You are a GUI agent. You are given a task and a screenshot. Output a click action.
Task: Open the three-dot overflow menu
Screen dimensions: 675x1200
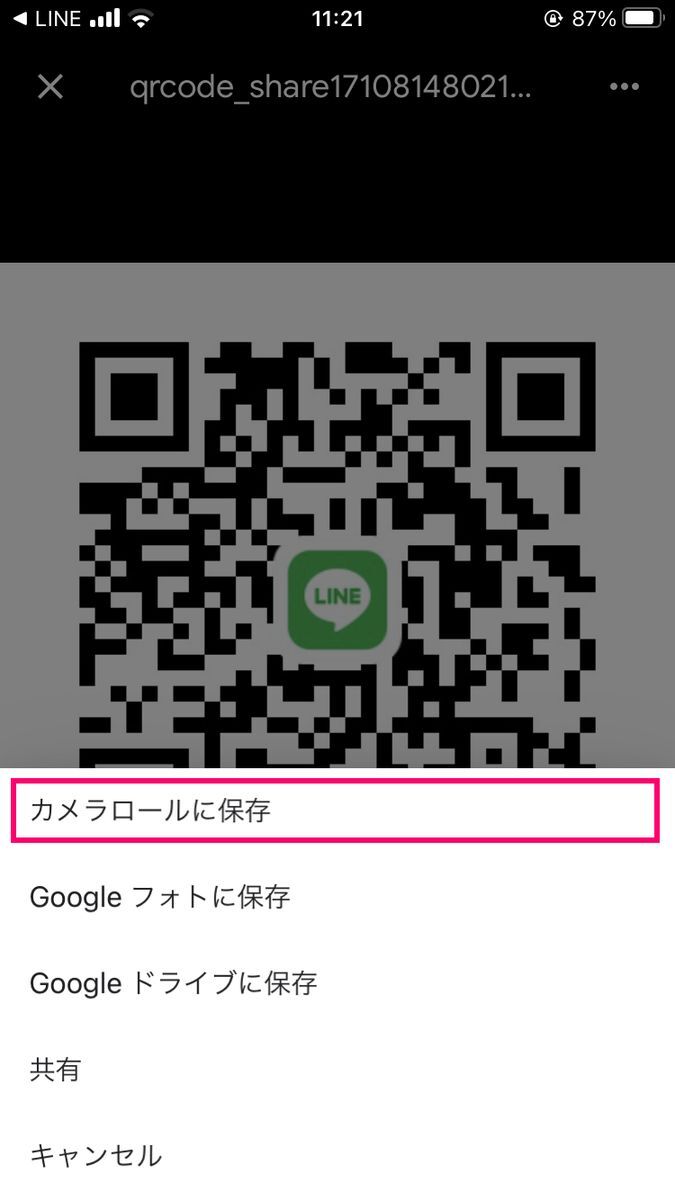pos(624,87)
